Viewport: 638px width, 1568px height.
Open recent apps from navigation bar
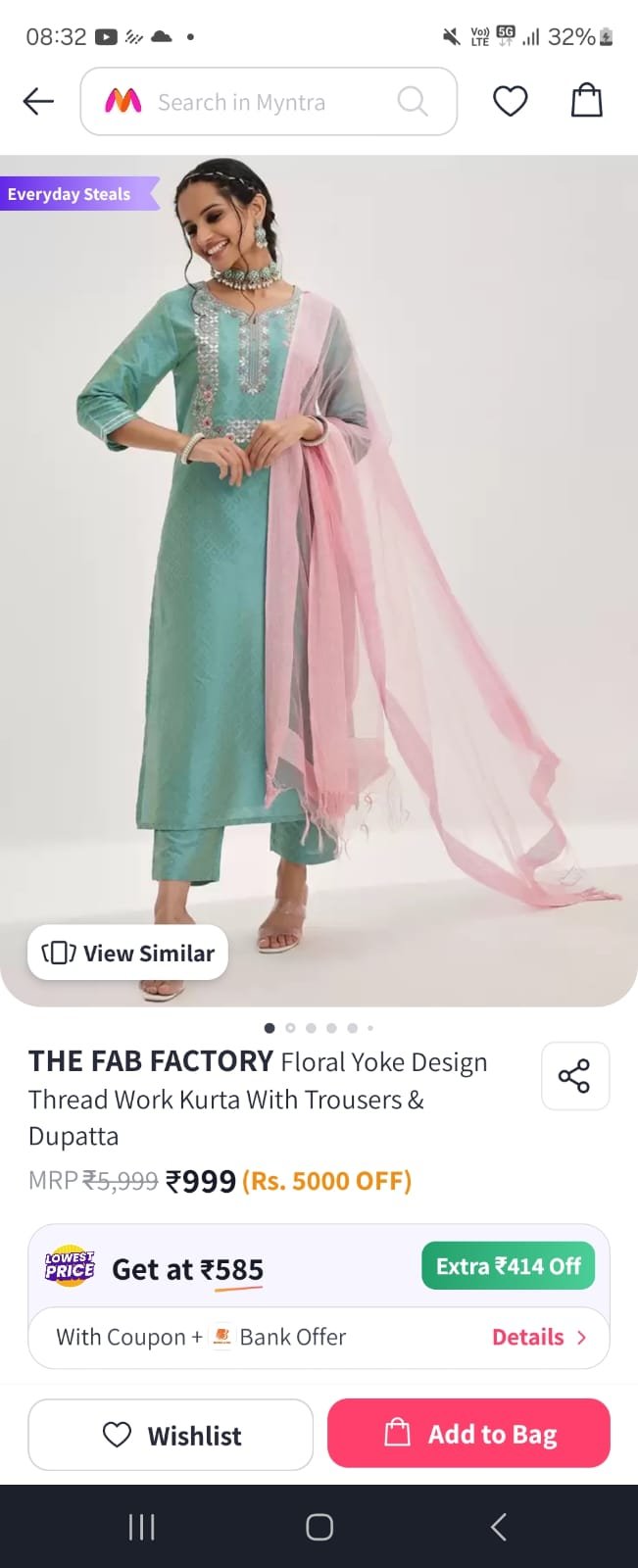(x=142, y=1527)
